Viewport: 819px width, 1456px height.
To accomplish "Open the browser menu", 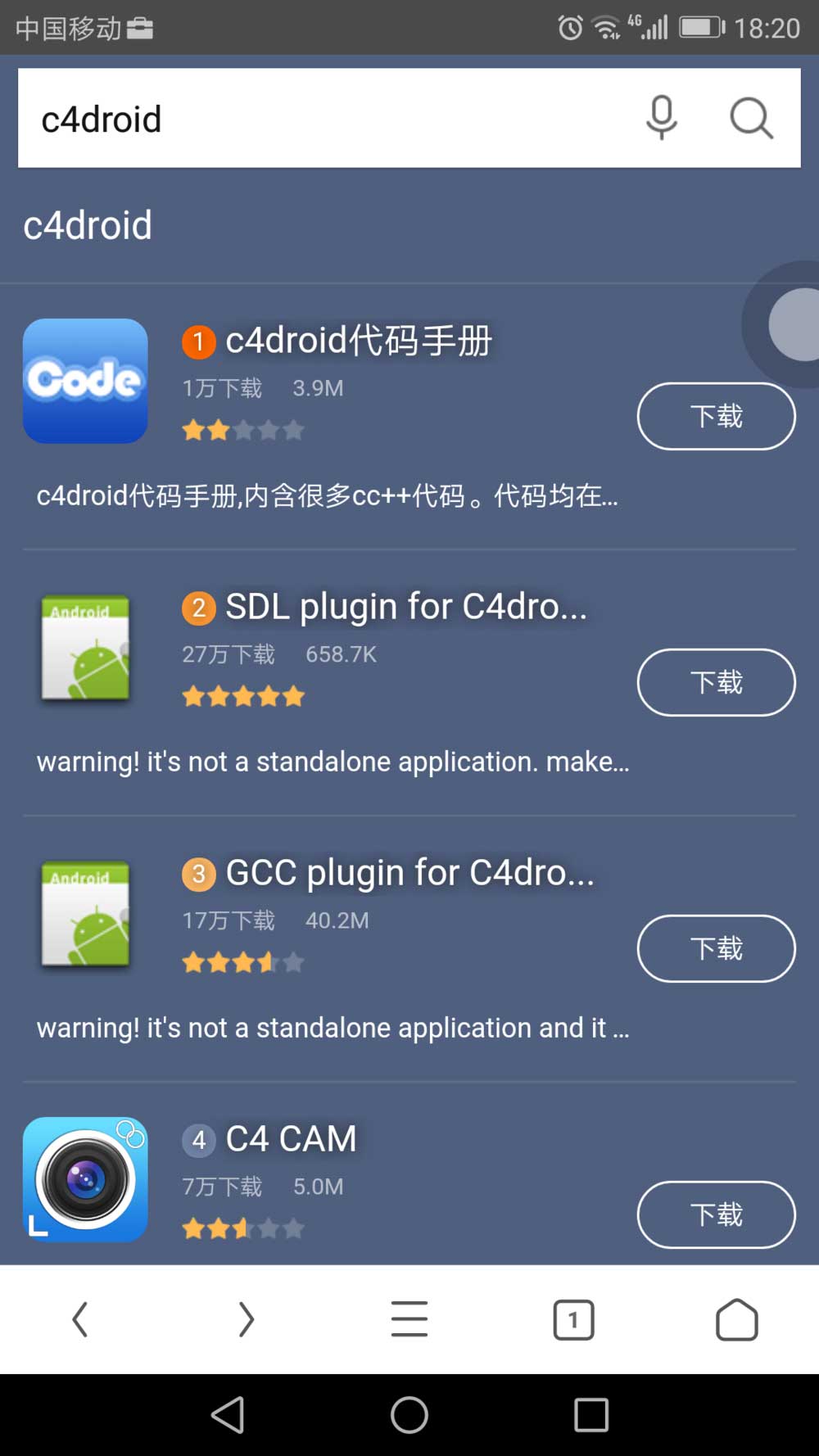I will [x=409, y=1319].
